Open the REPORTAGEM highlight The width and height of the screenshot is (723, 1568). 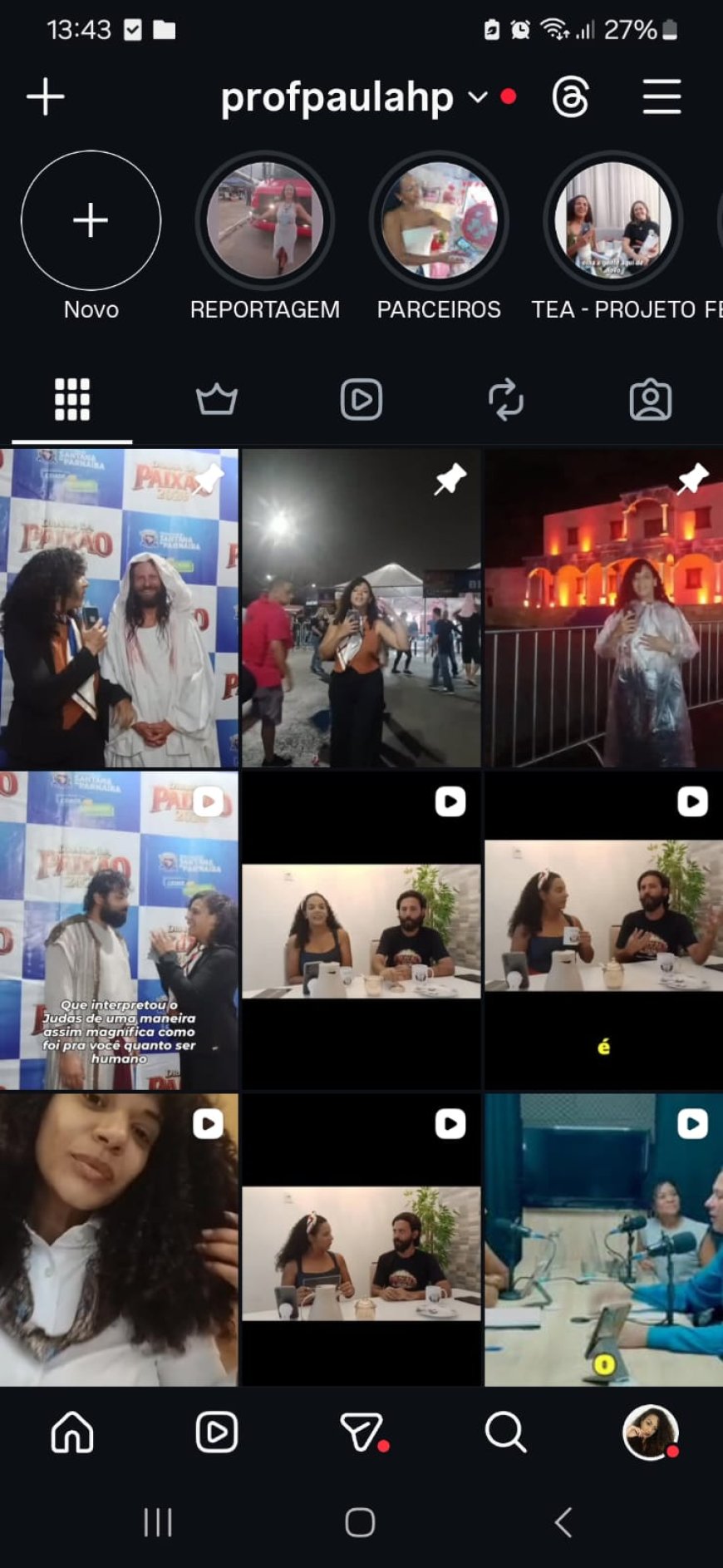coord(265,221)
